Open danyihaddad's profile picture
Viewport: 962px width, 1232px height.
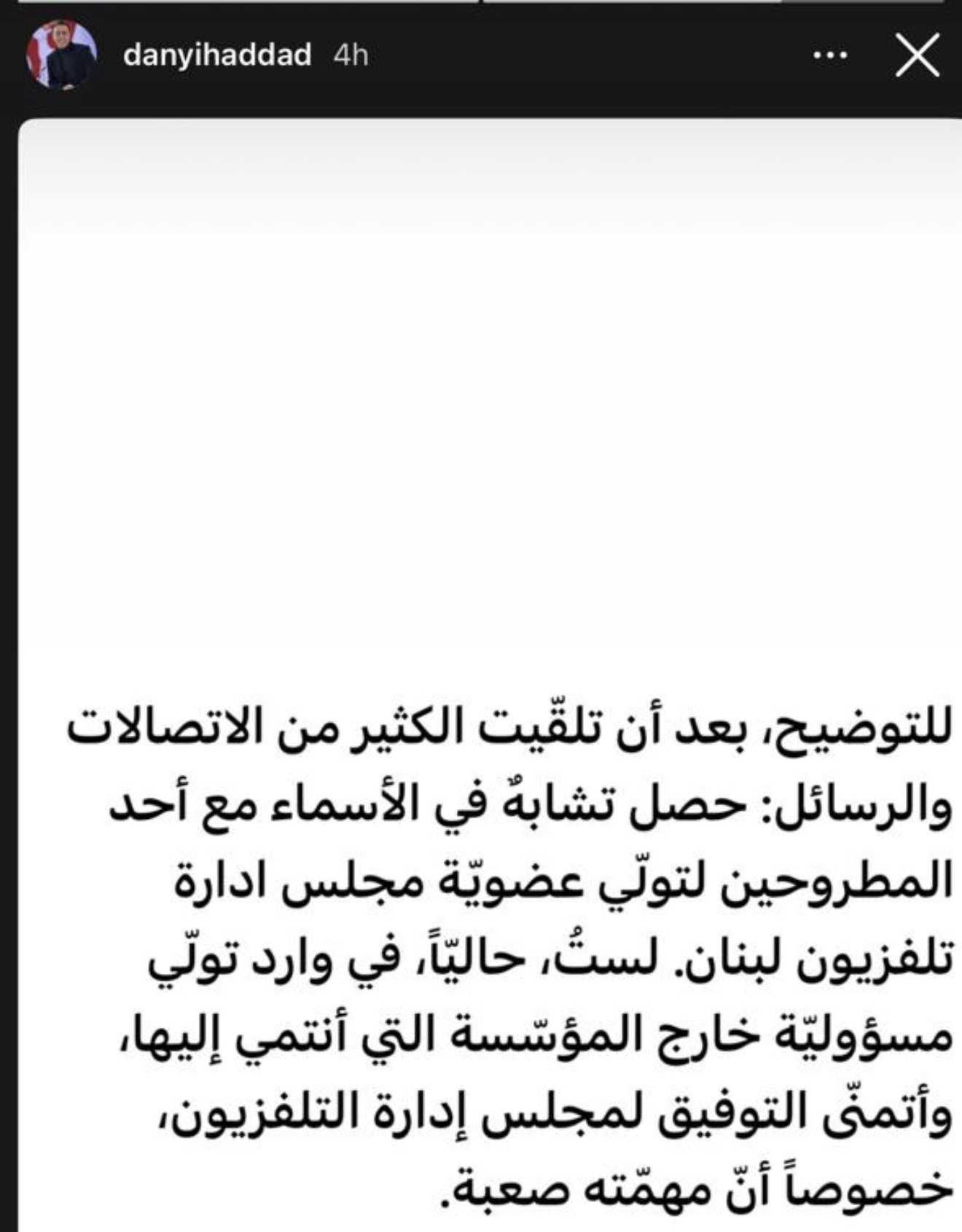click(x=61, y=55)
